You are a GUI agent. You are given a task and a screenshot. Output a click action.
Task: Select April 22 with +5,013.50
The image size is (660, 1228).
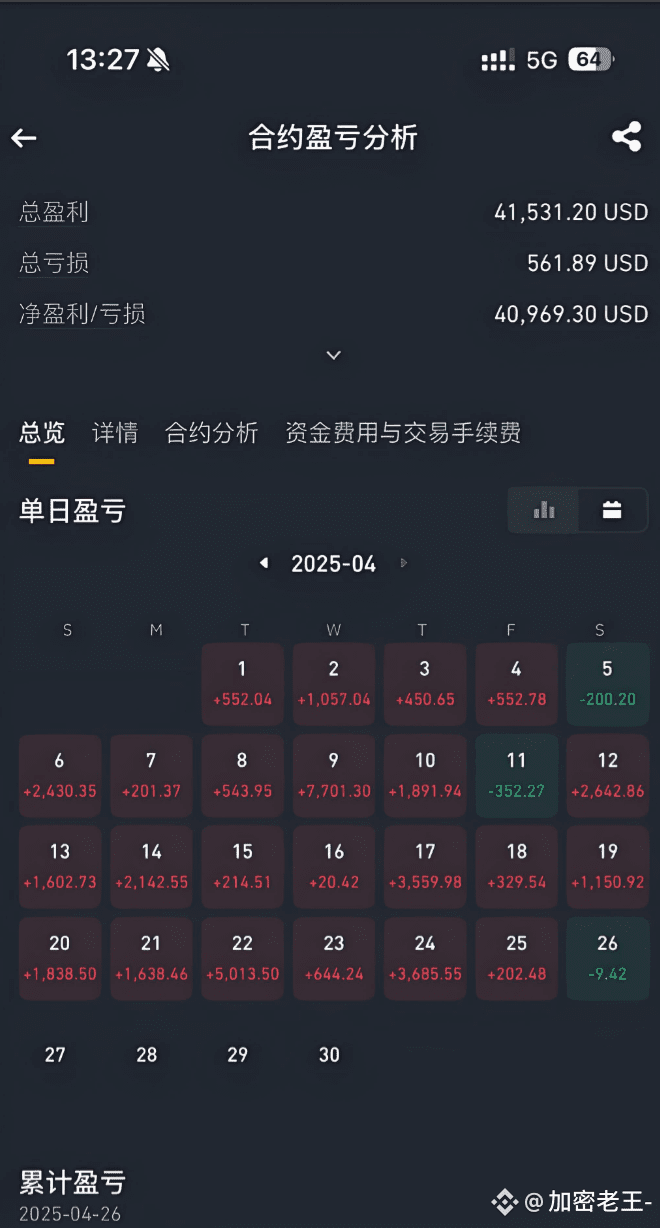click(x=242, y=958)
